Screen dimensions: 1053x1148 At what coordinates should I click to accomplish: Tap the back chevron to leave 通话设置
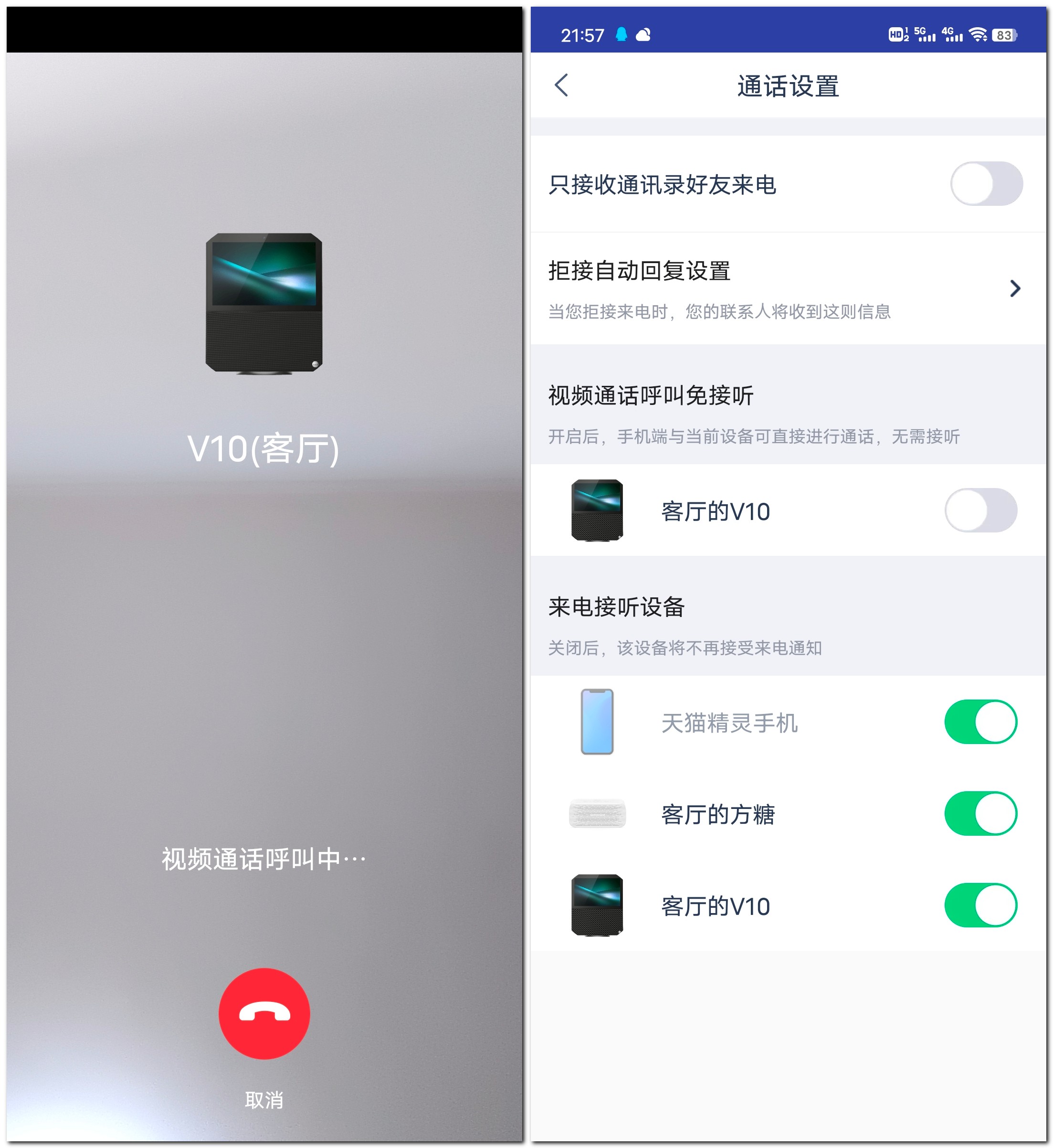(561, 85)
